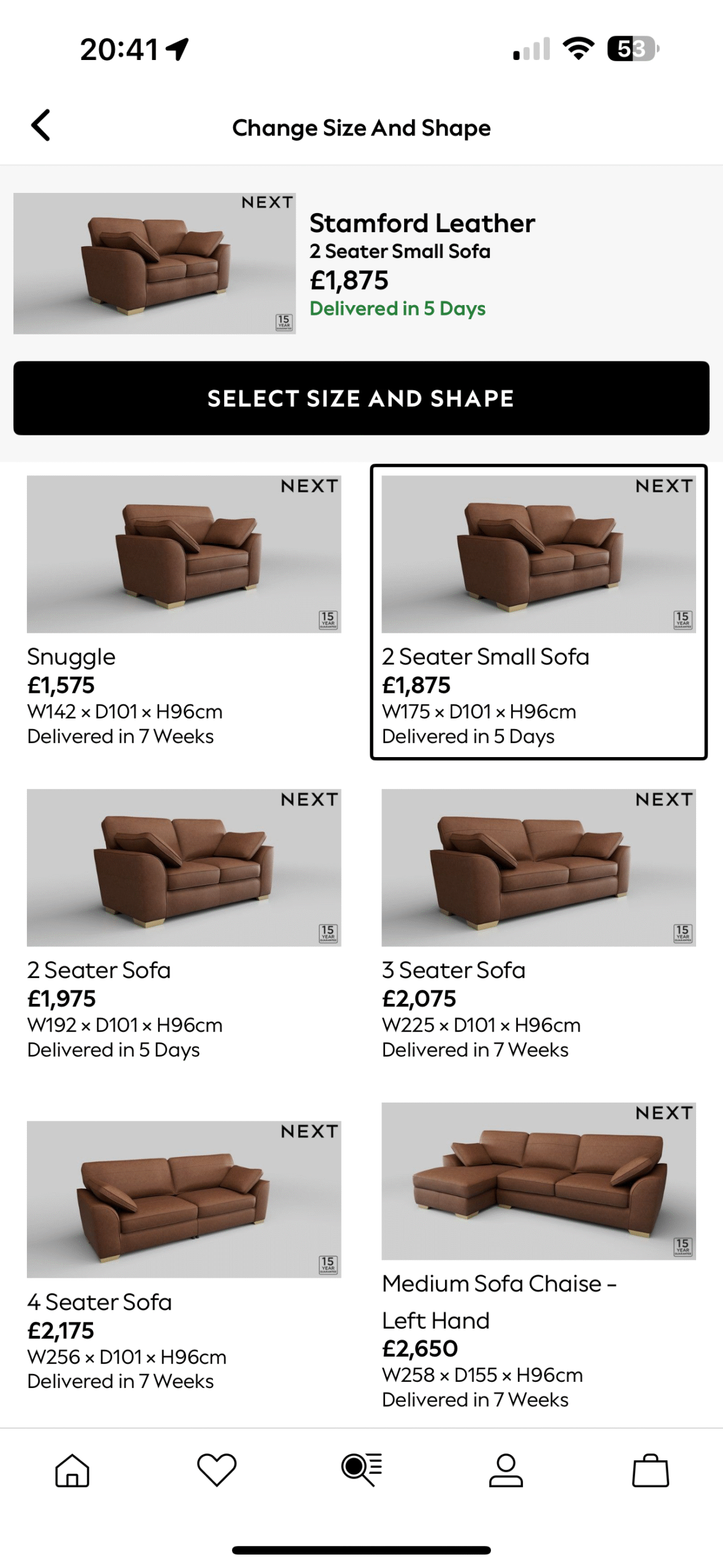Screen dimensions: 723x1568
Task: Pick the 2 Seater Sofa at £1,975
Action: (184, 925)
